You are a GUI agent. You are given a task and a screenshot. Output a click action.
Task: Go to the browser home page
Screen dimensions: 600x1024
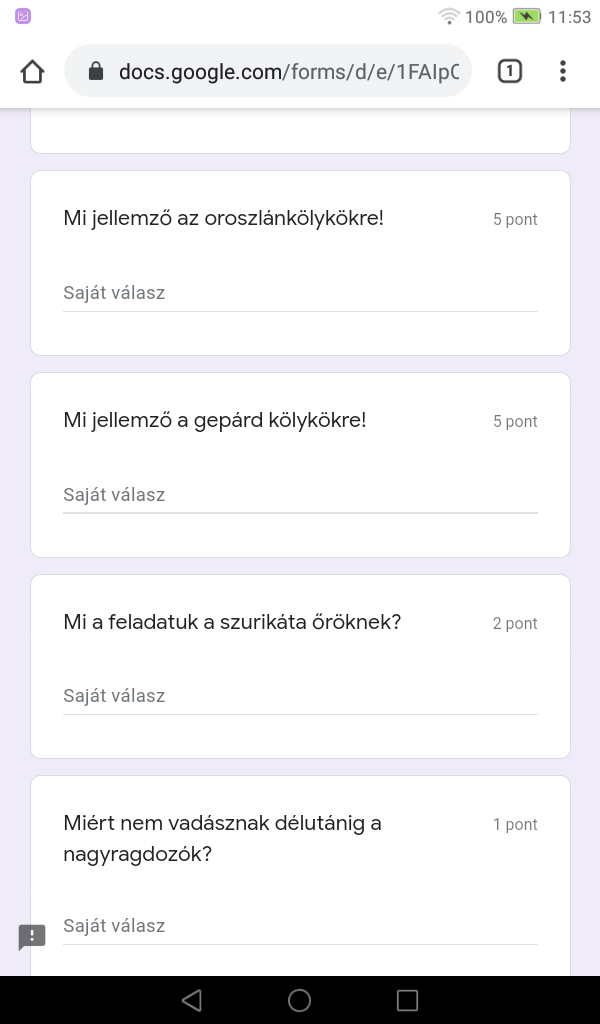(33, 71)
